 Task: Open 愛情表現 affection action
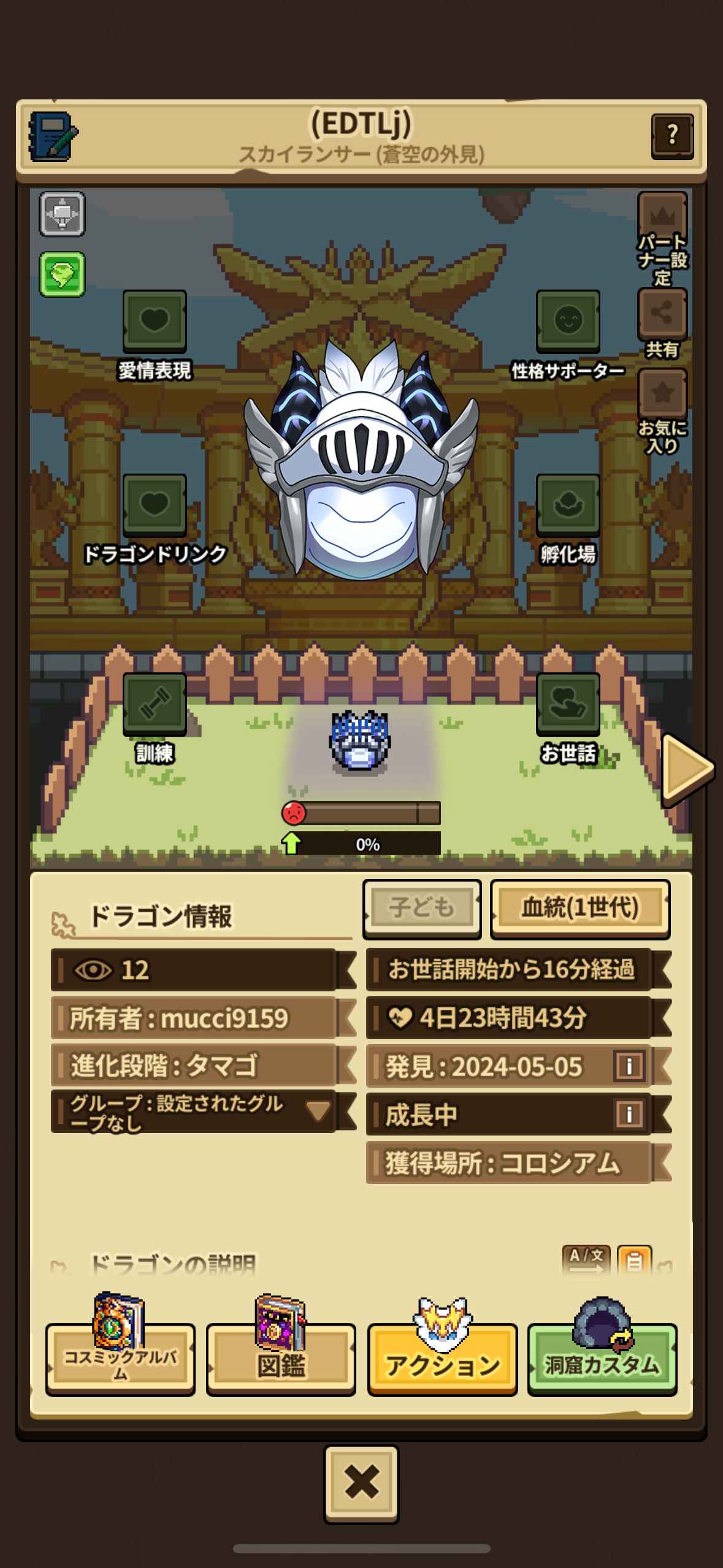155,321
